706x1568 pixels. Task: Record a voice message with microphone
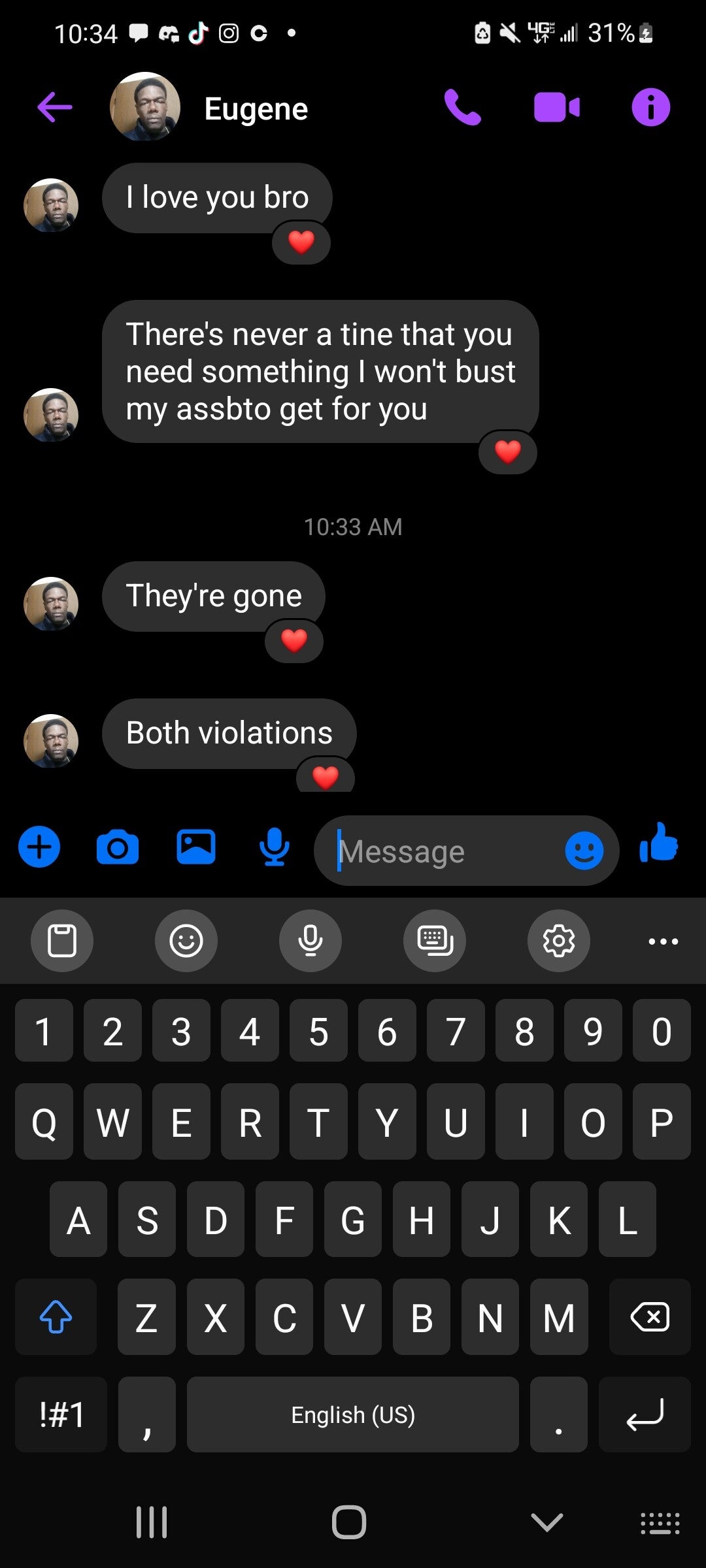tap(275, 847)
